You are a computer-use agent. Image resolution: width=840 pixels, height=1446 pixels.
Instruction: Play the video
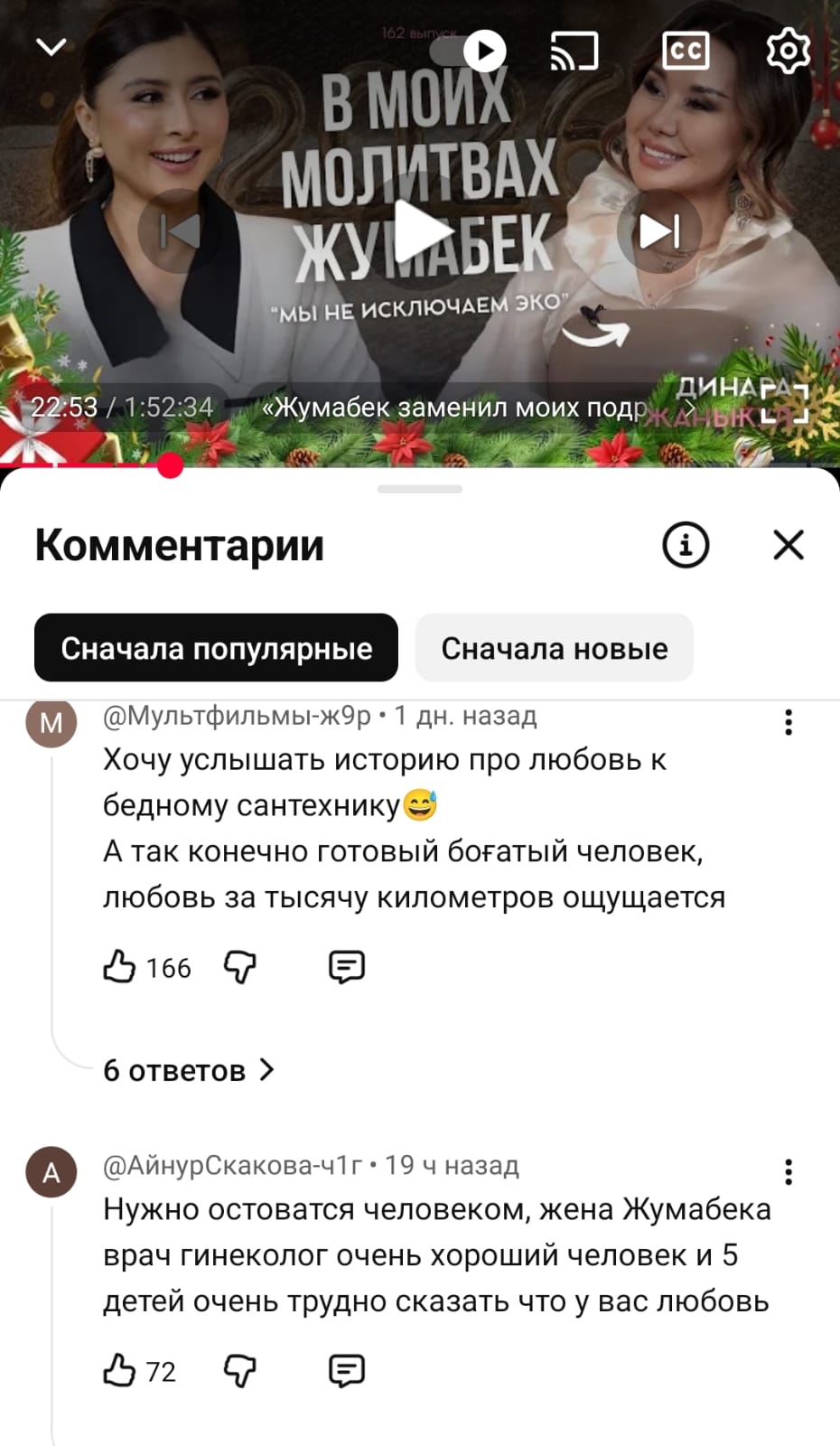(421, 232)
